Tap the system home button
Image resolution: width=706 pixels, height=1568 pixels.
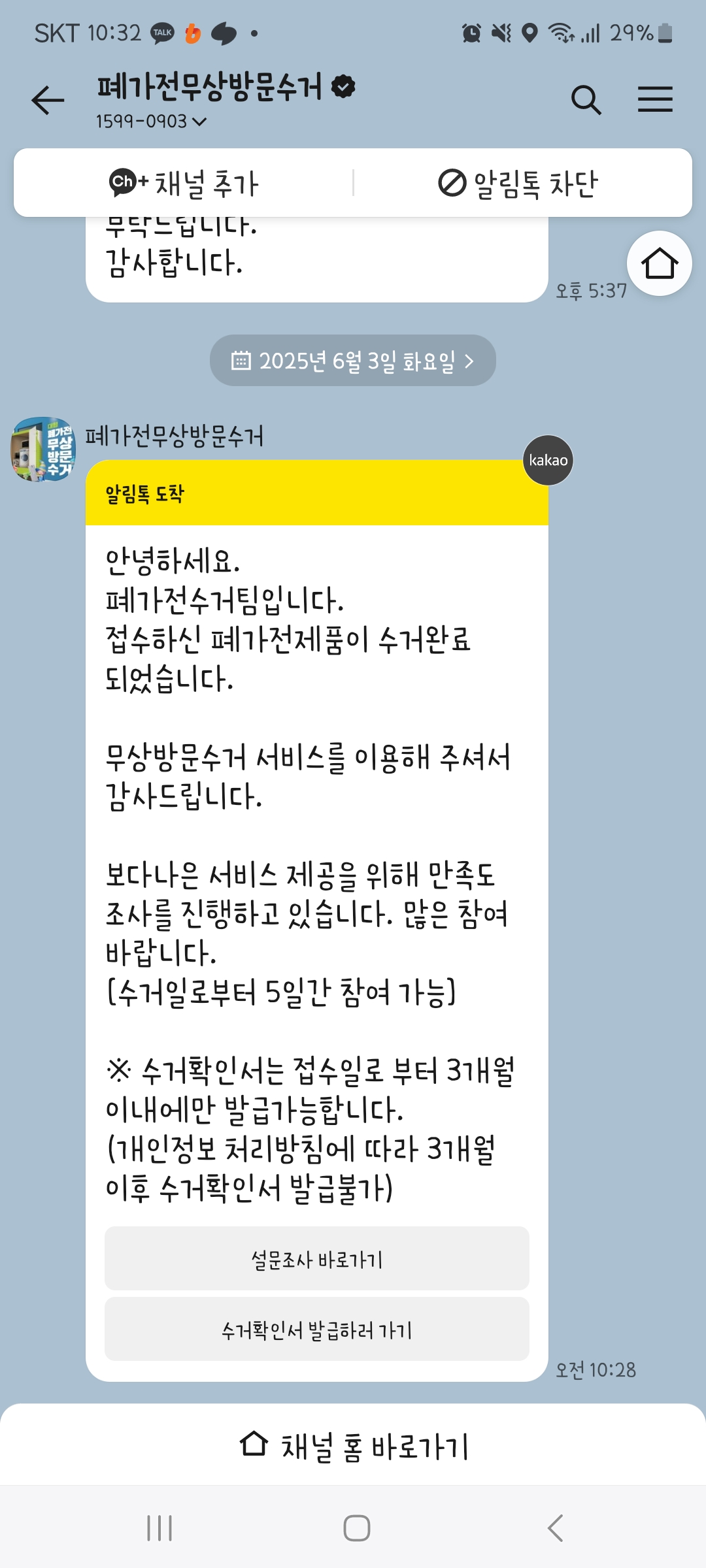356,1528
